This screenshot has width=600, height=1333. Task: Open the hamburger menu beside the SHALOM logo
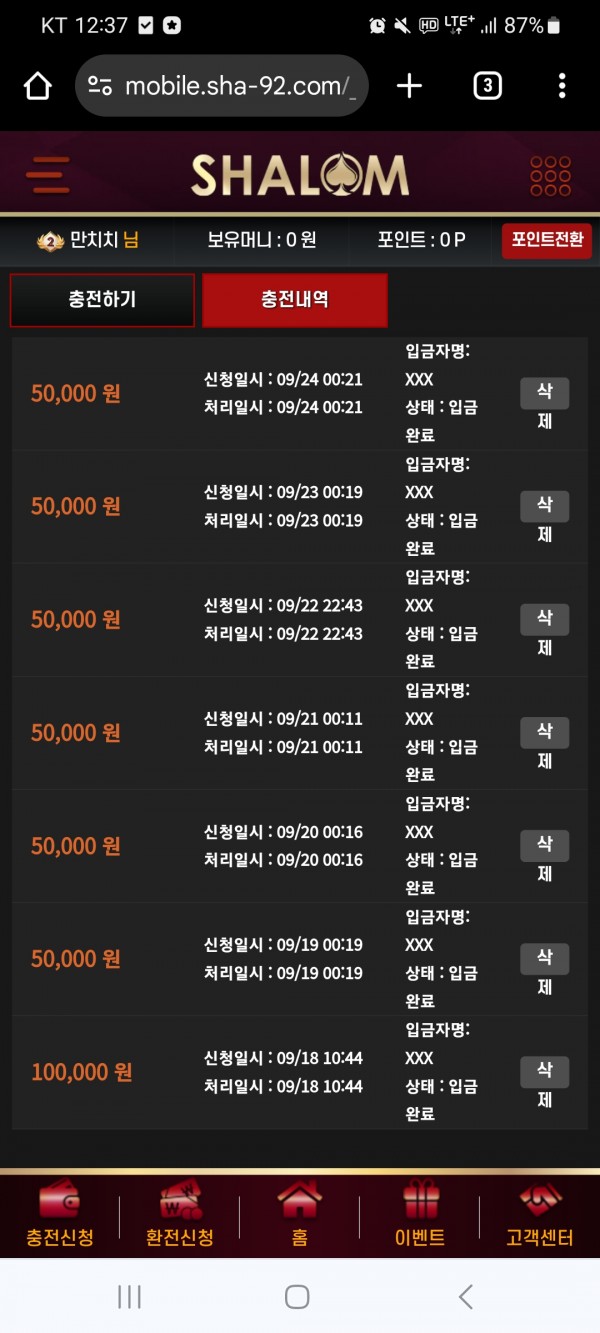48,175
